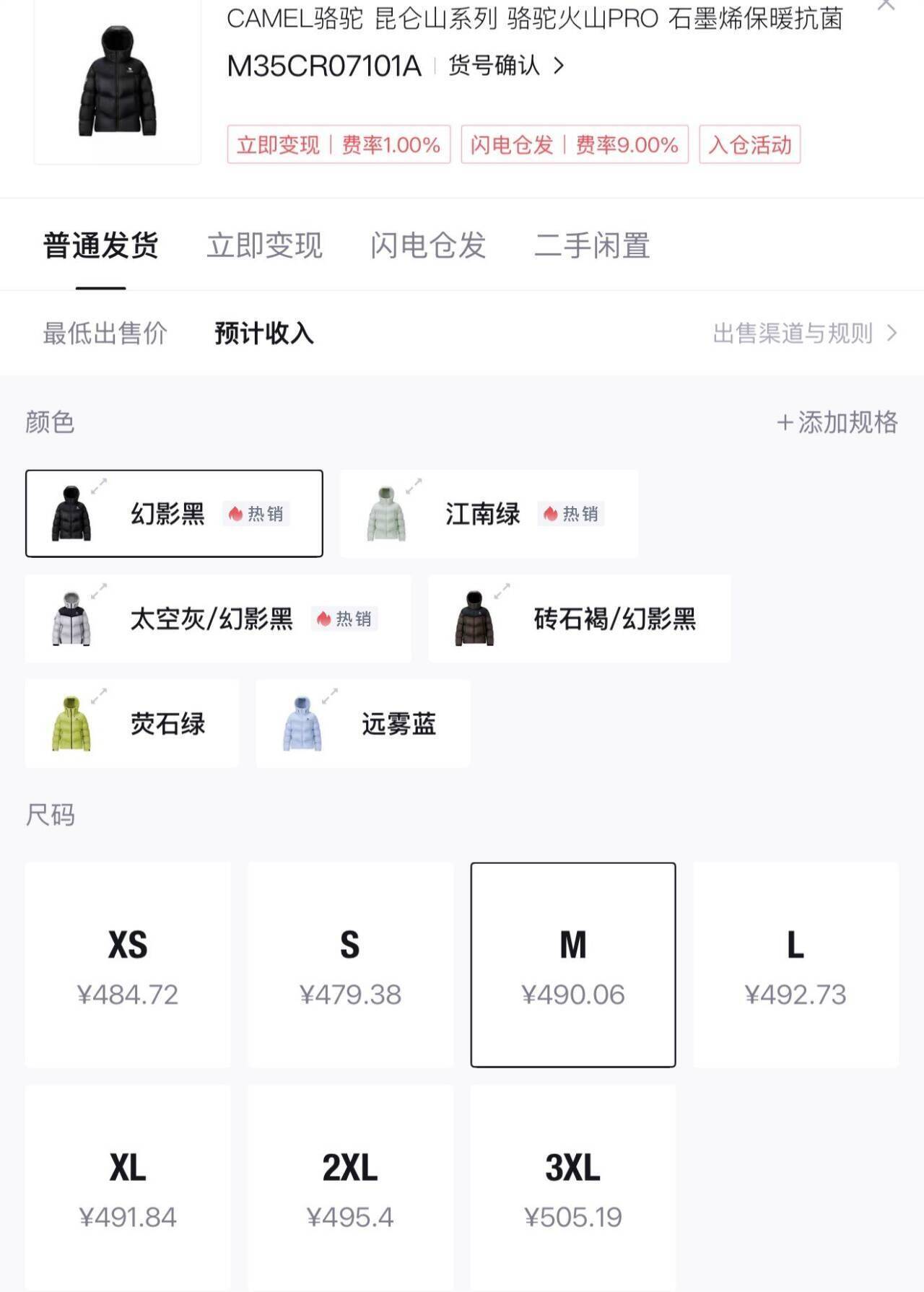The width and height of the screenshot is (924, 1292).
Task: Select size XL
Action: 128,1188
